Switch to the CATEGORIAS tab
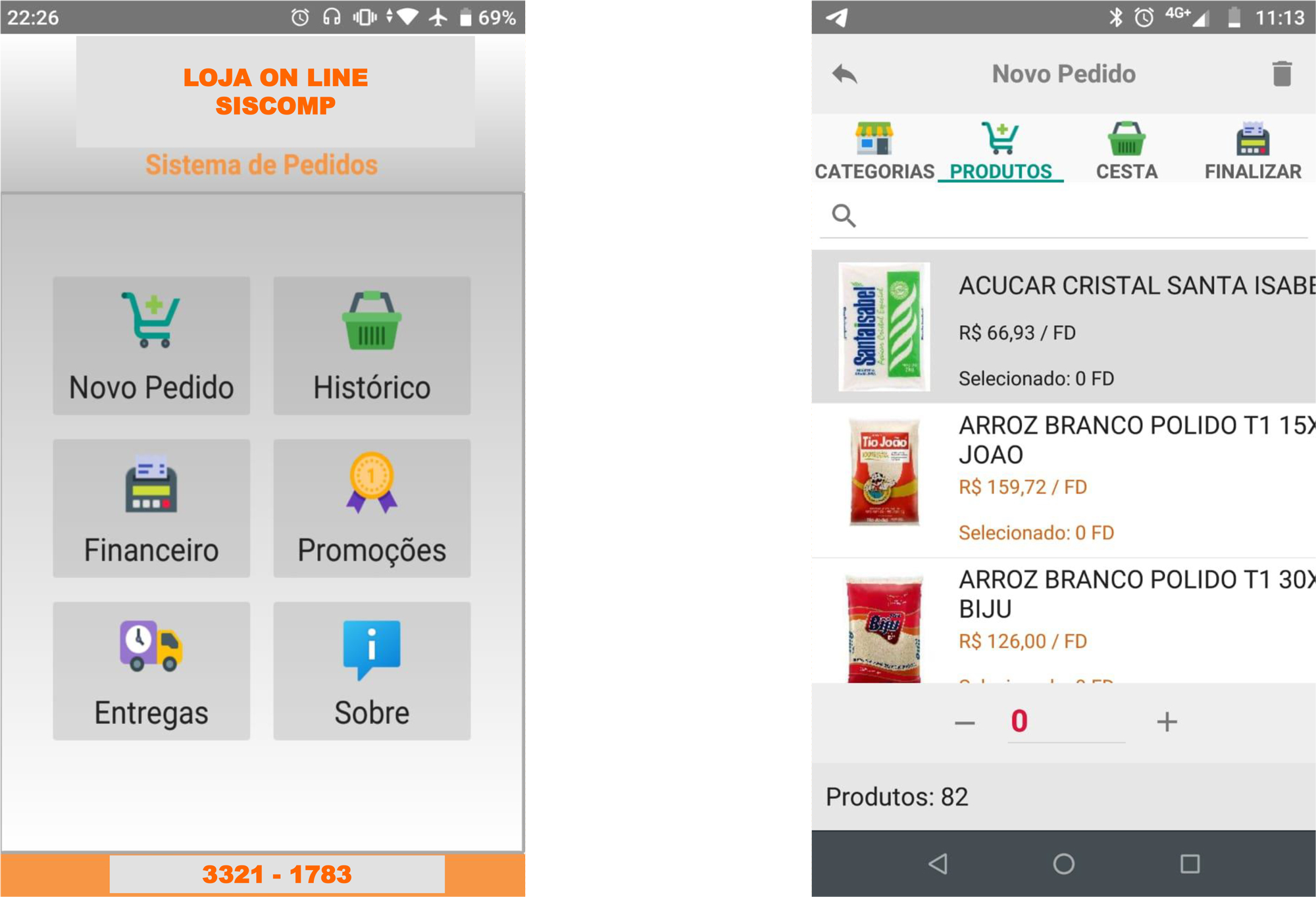 click(x=874, y=151)
